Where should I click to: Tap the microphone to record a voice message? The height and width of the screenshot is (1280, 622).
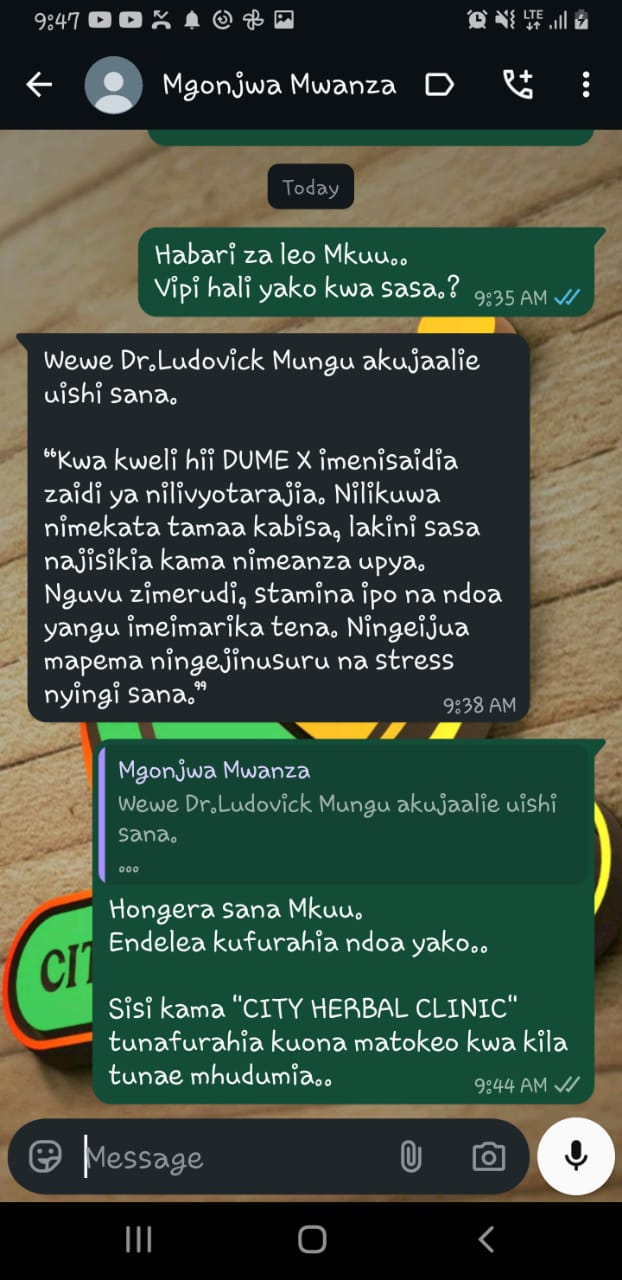(575, 1156)
